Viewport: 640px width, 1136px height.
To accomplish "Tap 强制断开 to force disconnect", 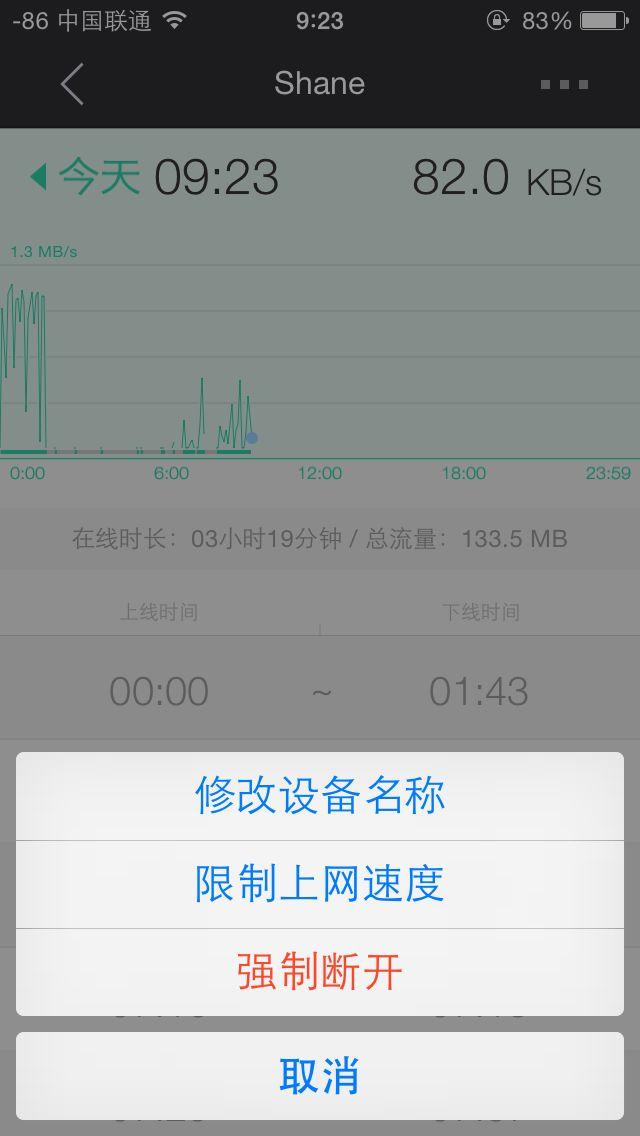I will 320,972.
